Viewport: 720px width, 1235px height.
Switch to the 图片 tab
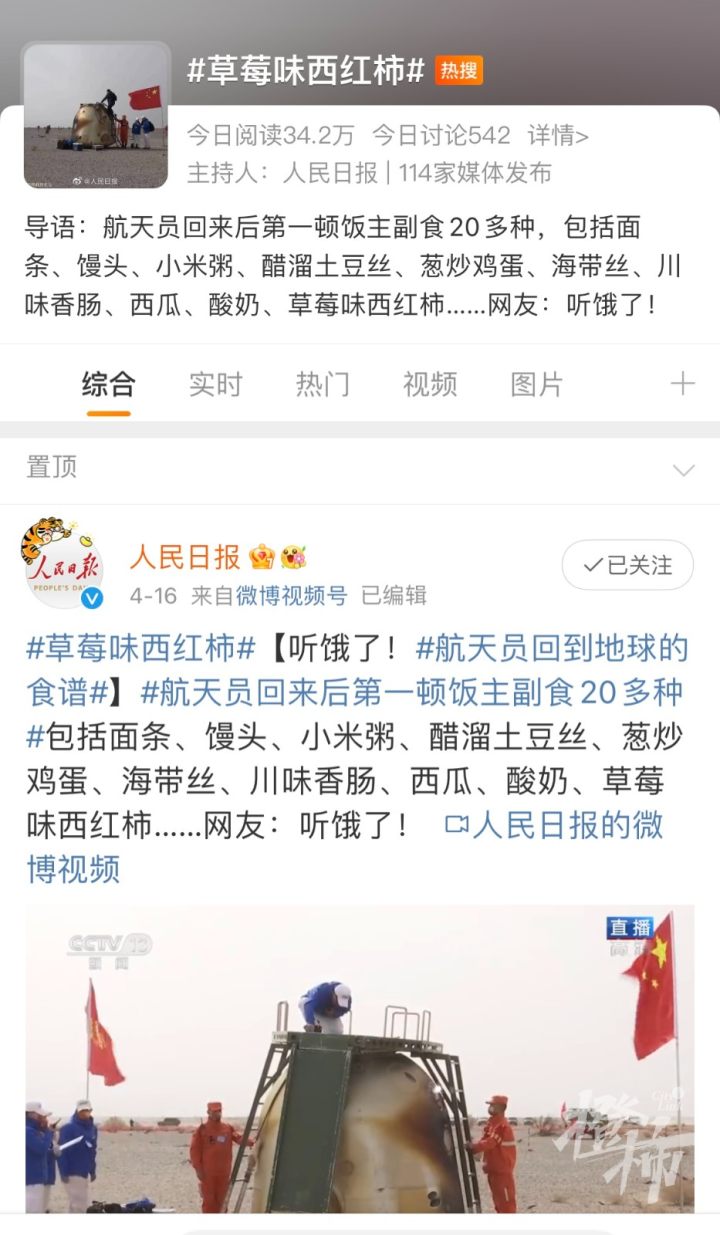pos(537,384)
